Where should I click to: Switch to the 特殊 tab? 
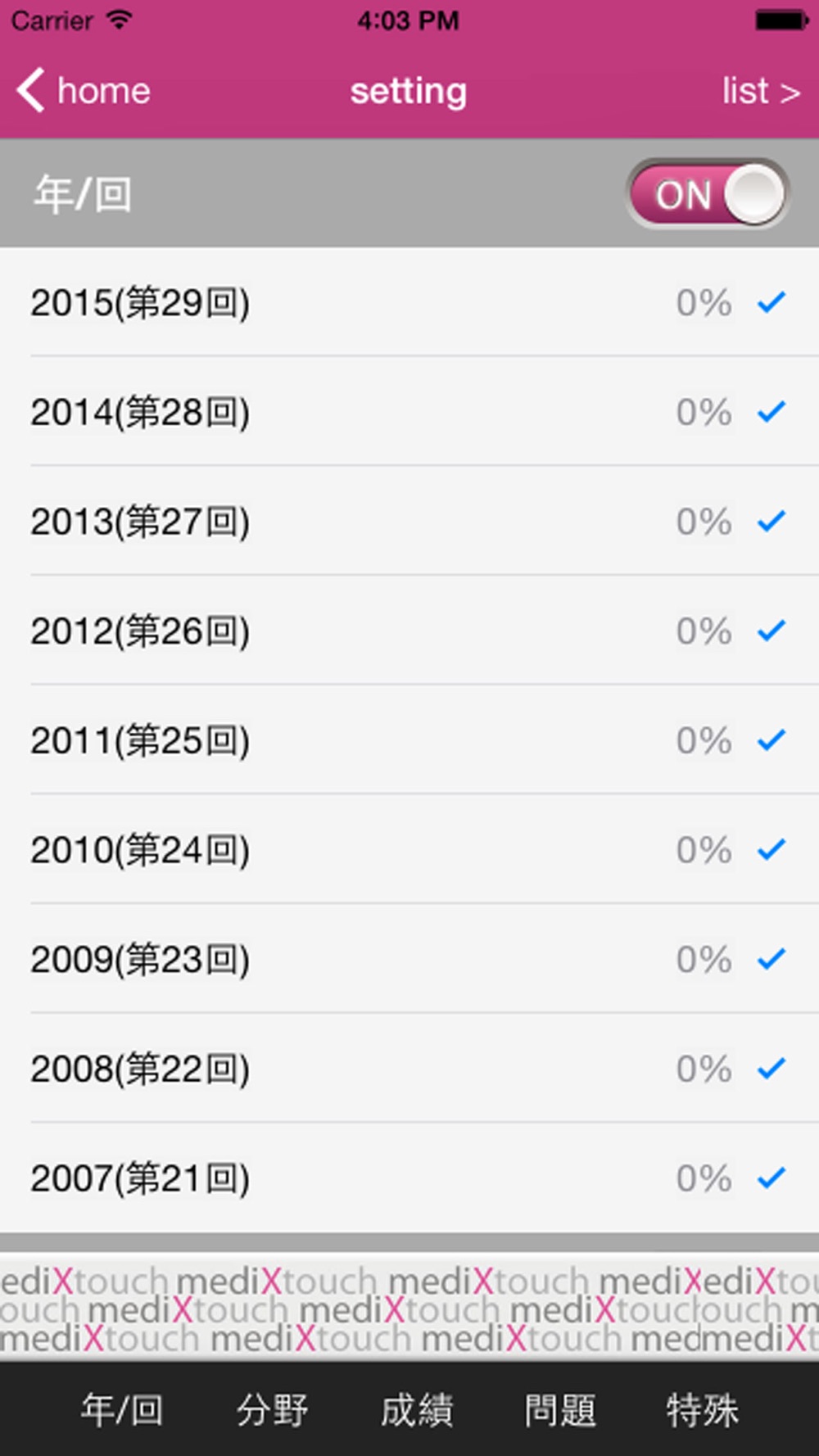pos(702,1410)
